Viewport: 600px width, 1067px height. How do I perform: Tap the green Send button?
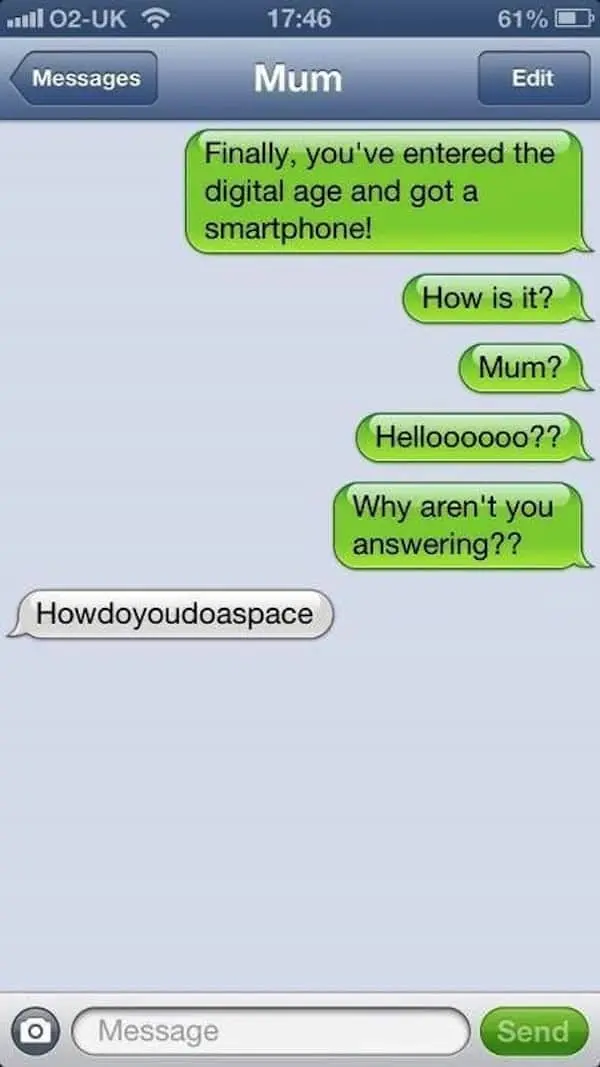534,1030
